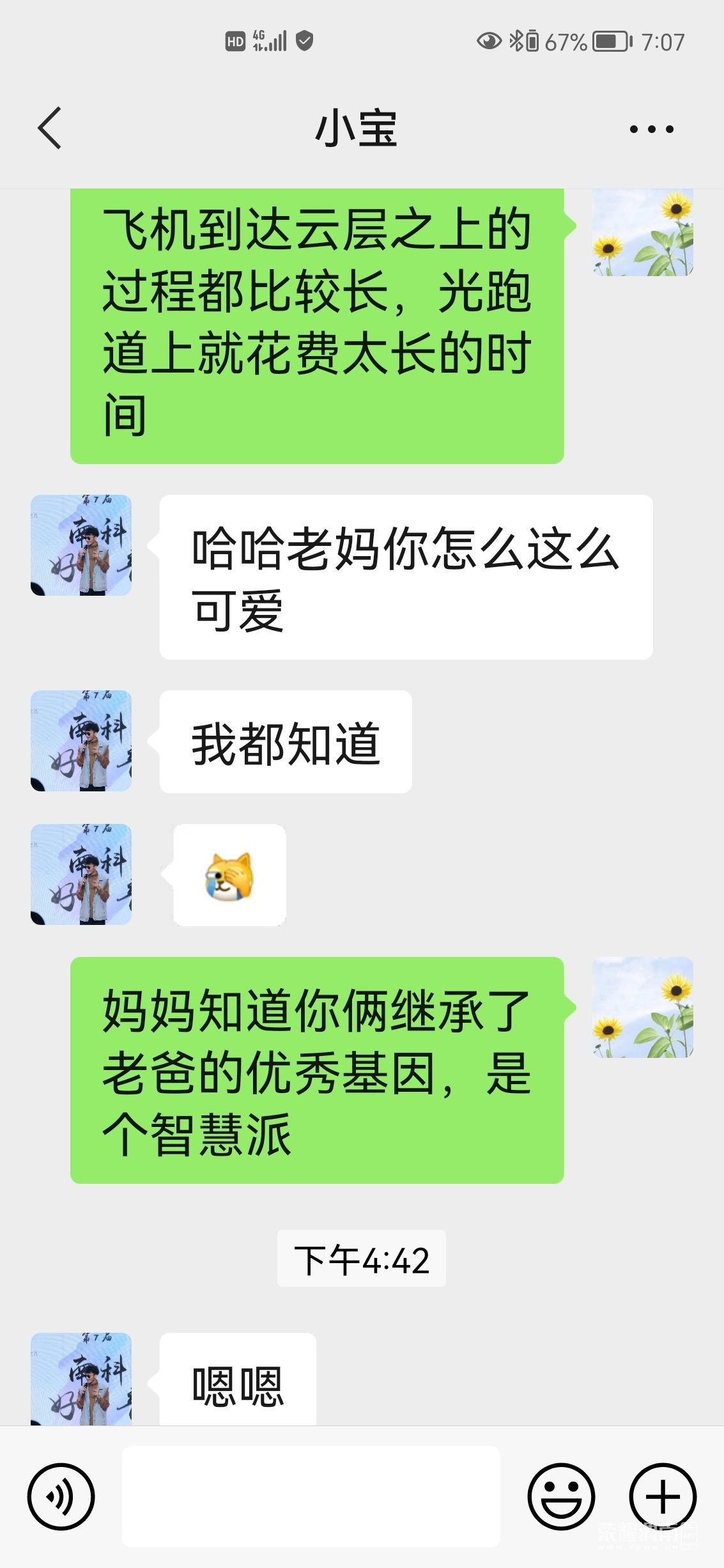Screen dimensions: 724x1568
Task: Open the chat options three-dot menu
Action: pos(651,129)
